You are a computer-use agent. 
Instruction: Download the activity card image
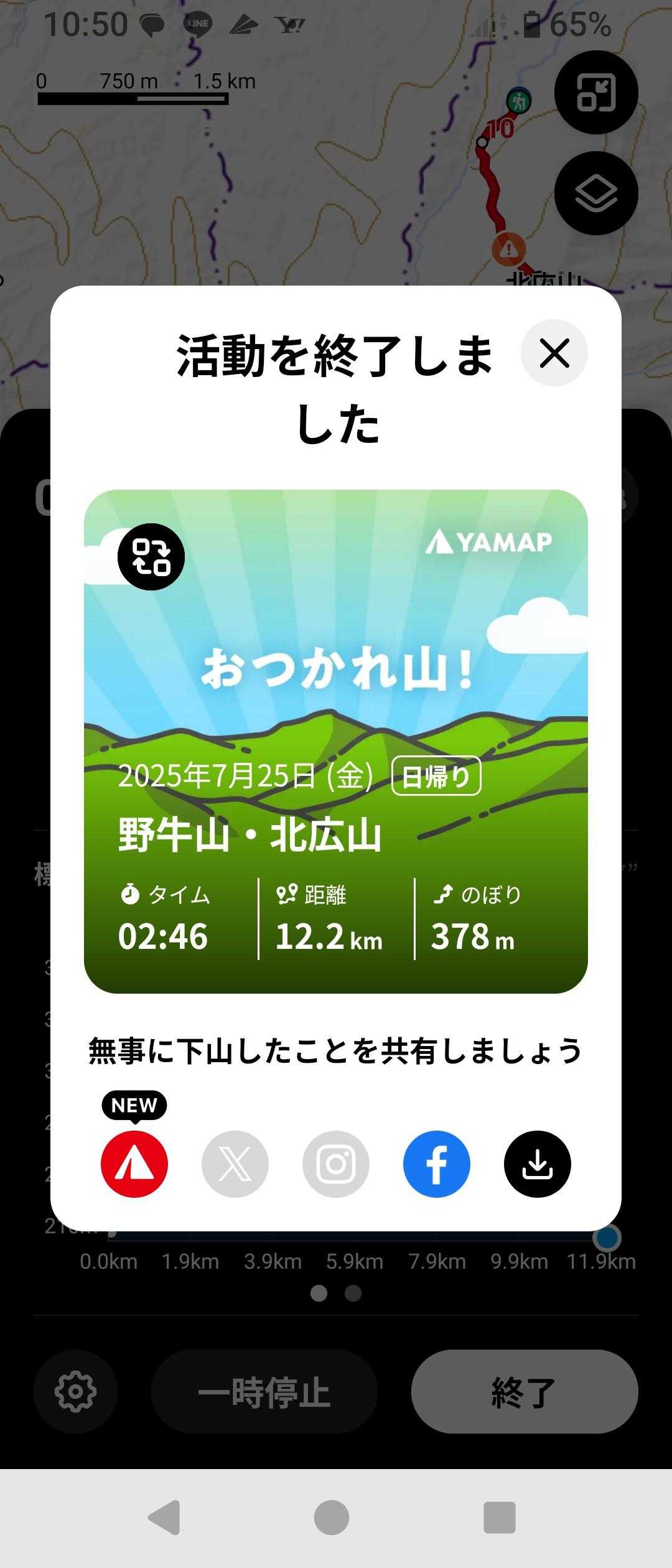click(538, 1164)
